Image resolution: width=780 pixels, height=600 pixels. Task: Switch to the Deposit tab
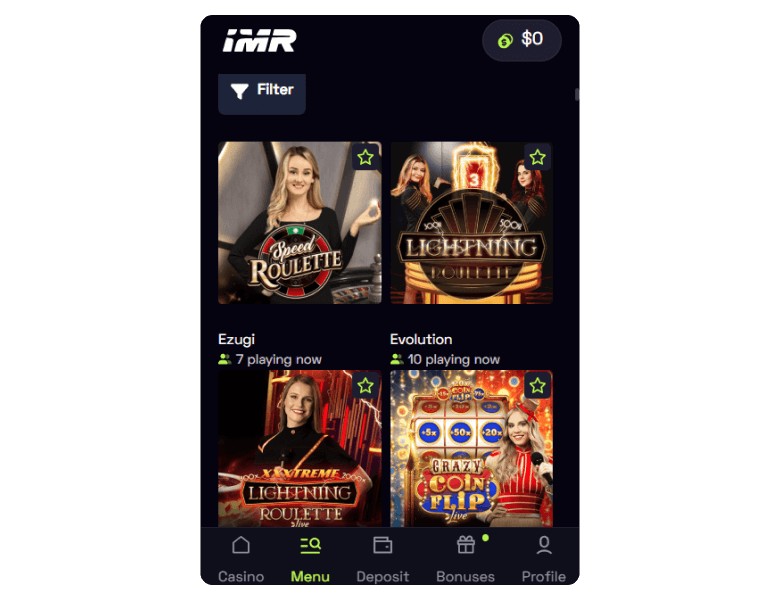(383, 559)
